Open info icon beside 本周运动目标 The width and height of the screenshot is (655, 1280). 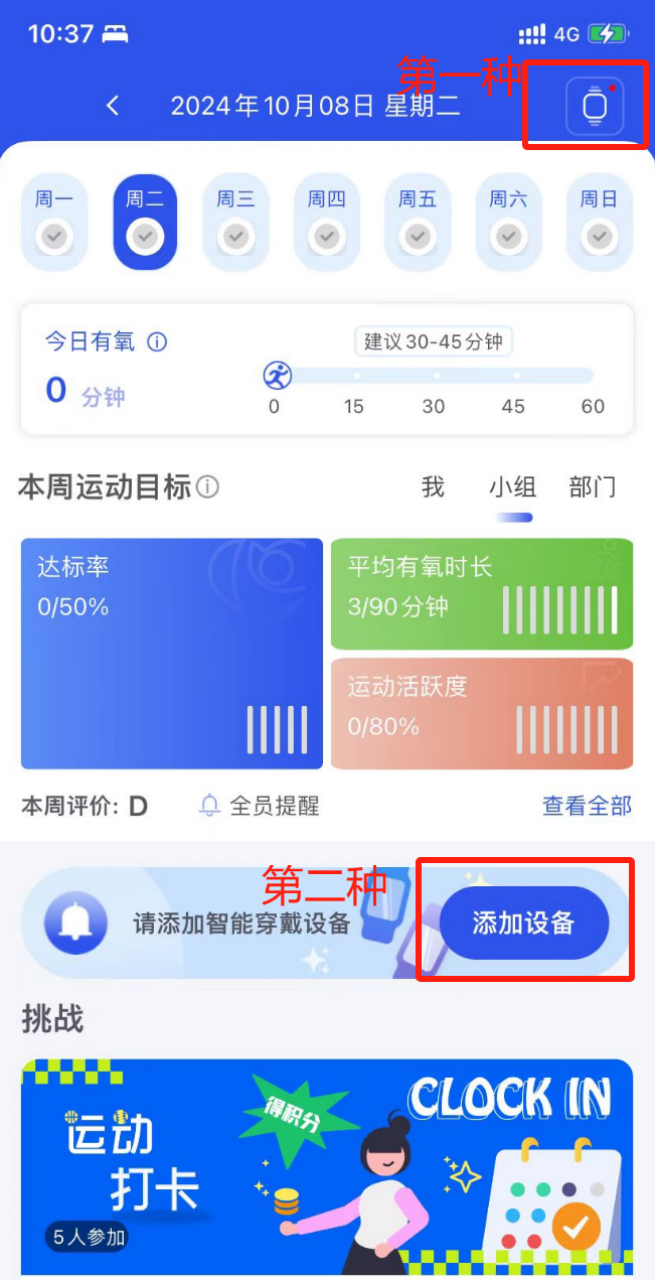pyautogui.click(x=207, y=488)
